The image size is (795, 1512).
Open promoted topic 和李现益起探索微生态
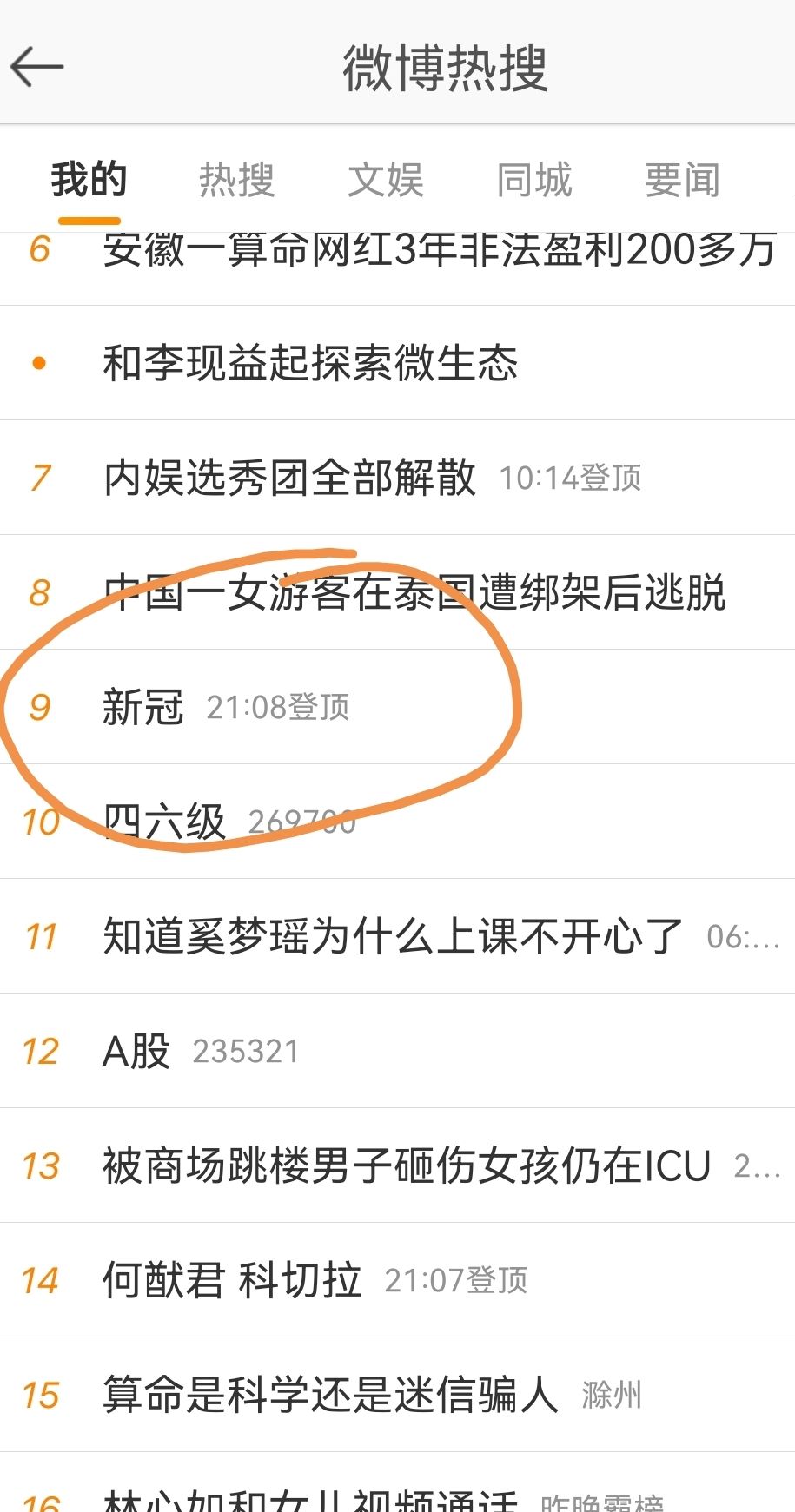coord(310,363)
